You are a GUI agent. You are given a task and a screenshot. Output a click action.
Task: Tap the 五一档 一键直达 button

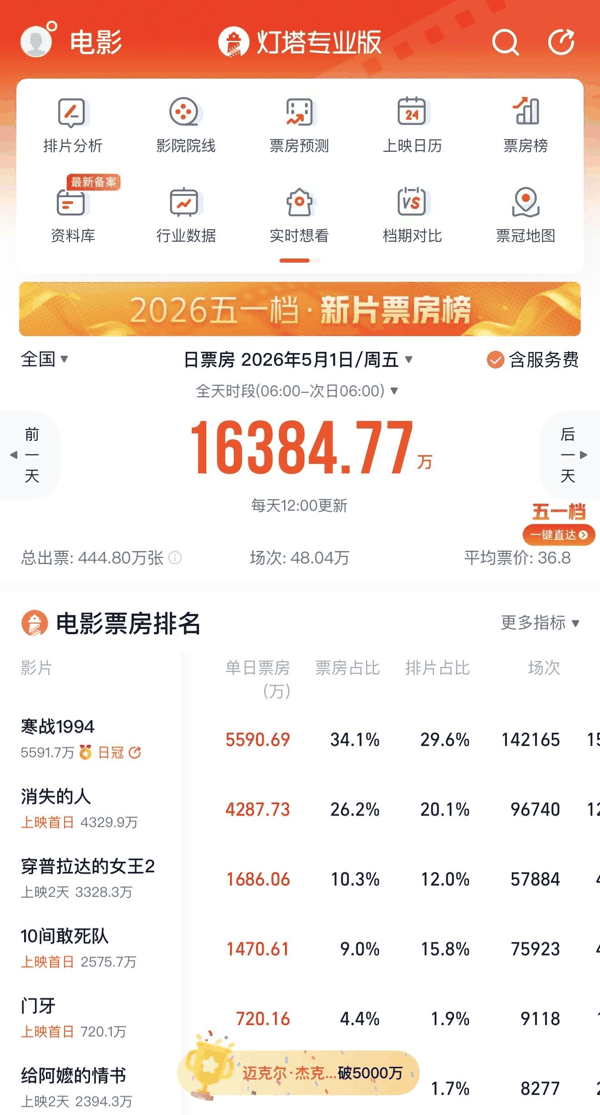click(x=559, y=524)
